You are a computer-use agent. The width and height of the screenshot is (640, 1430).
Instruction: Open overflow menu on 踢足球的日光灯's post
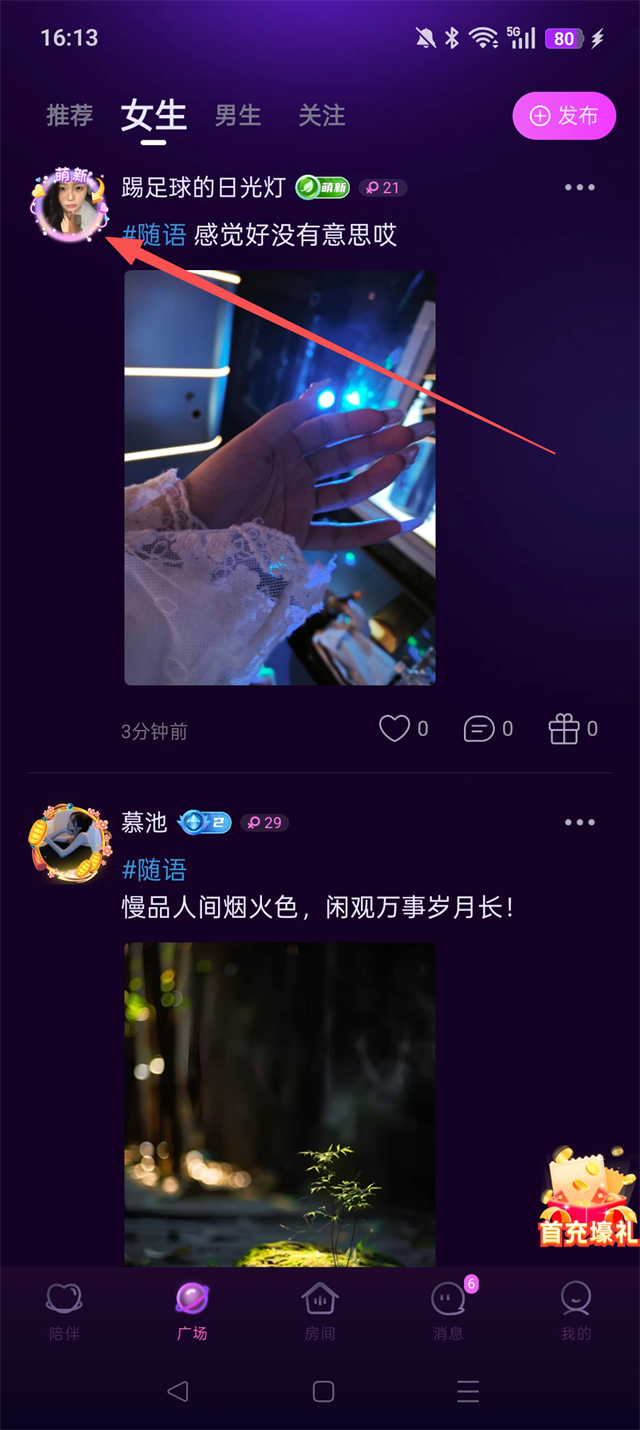point(579,187)
